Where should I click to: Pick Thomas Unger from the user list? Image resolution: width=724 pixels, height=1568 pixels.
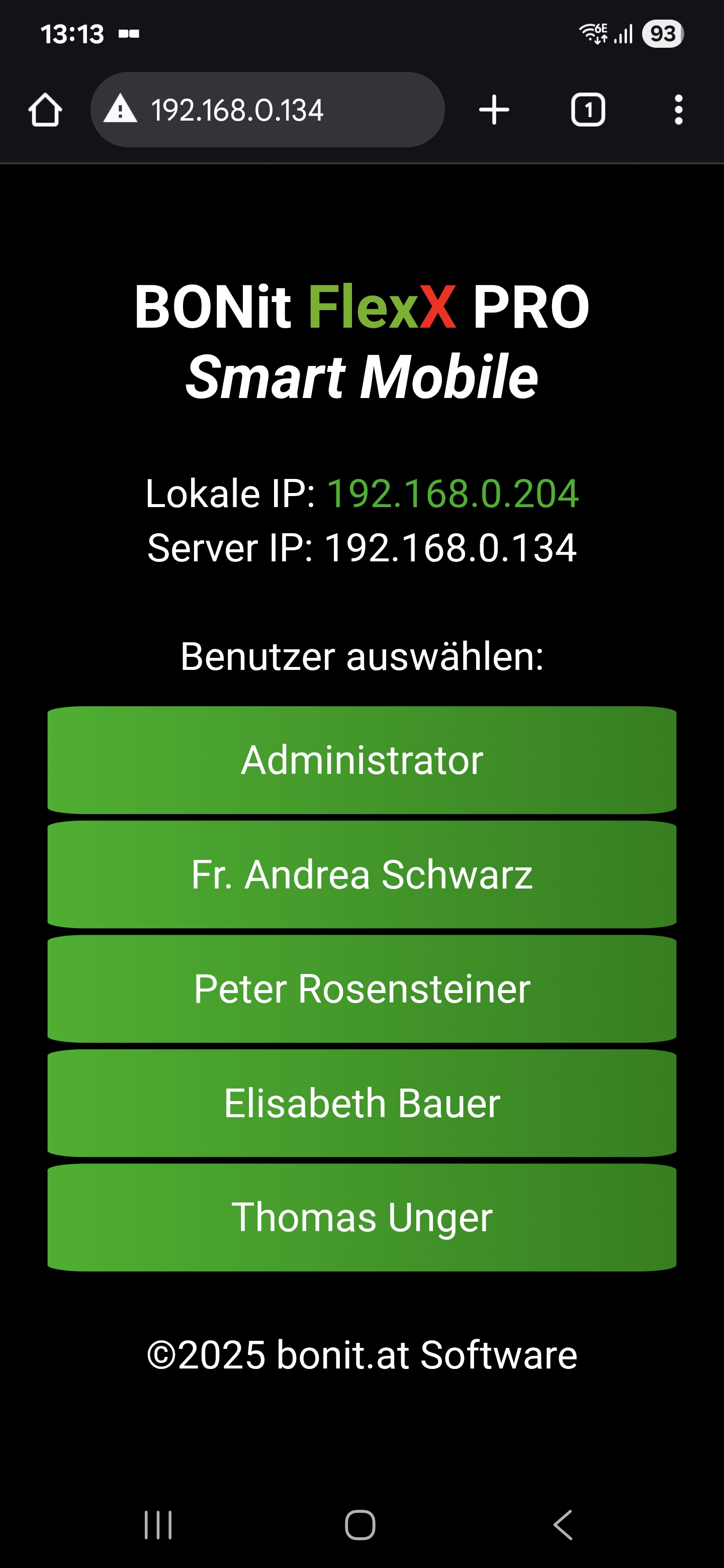pos(361,1218)
